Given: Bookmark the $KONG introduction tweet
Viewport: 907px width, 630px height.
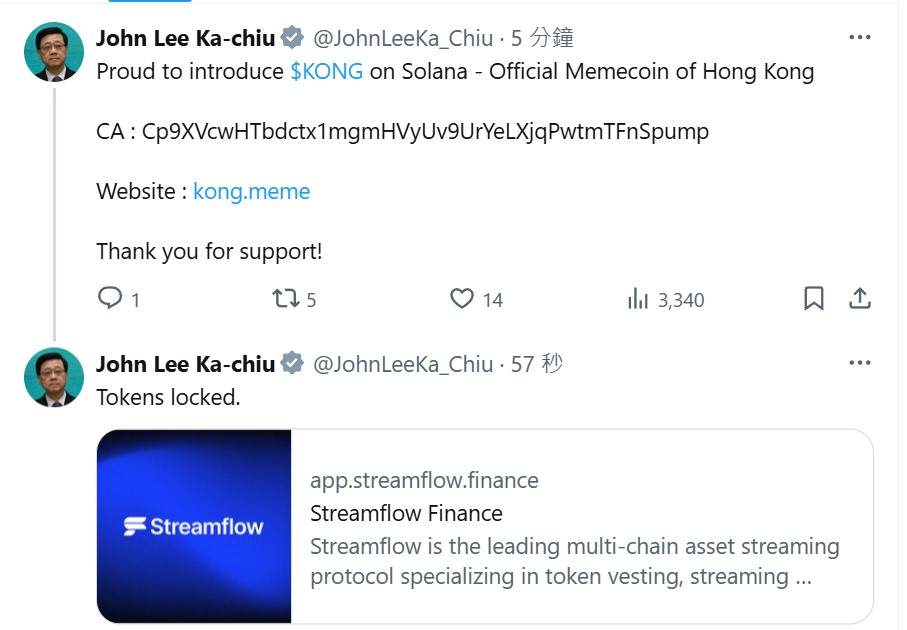Looking at the screenshot, I should point(814,298).
